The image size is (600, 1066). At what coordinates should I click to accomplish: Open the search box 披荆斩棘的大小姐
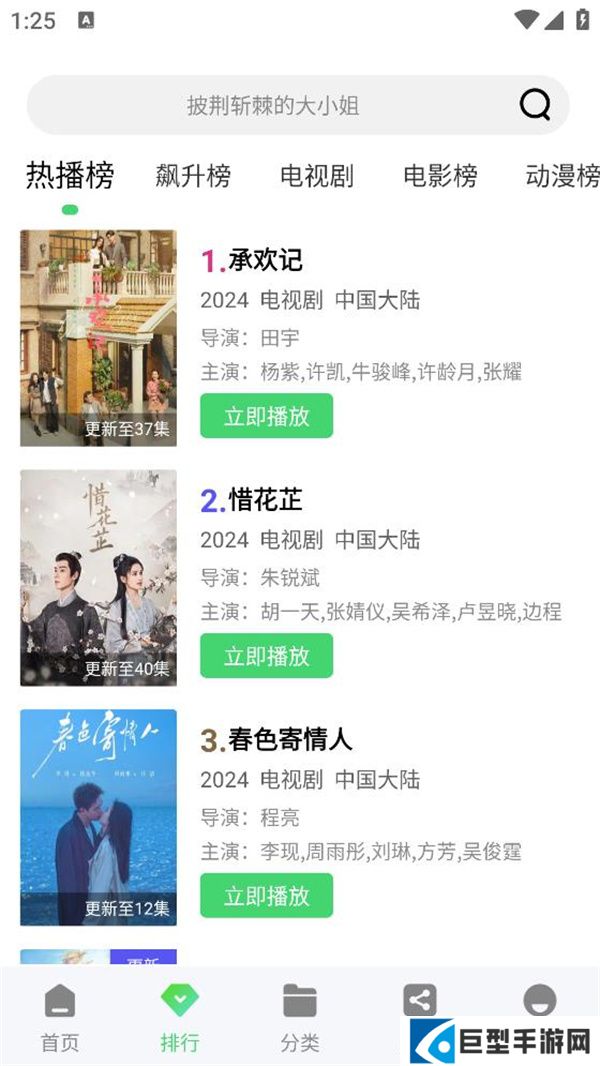273,106
